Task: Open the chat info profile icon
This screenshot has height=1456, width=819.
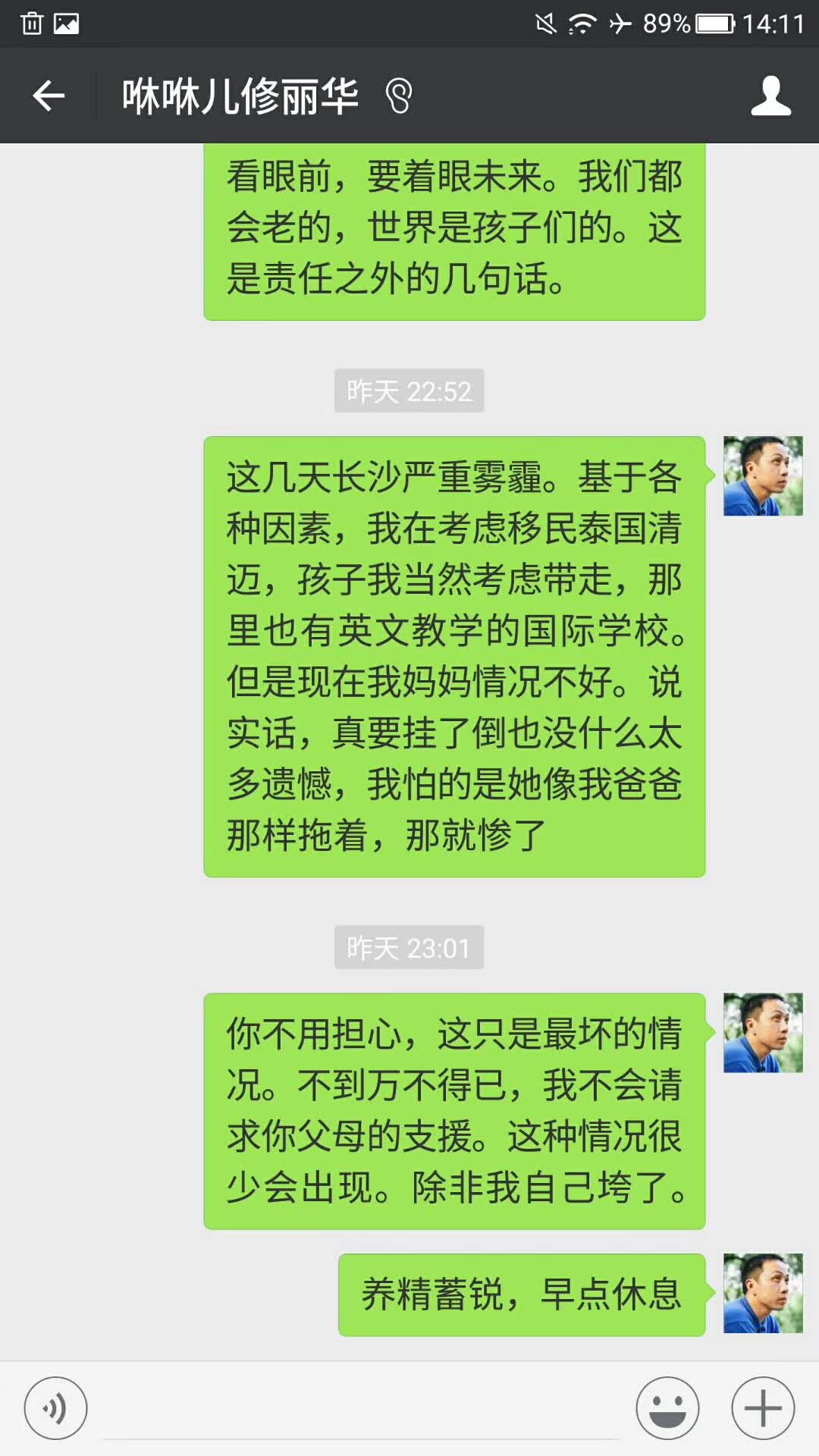Action: [771, 96]
